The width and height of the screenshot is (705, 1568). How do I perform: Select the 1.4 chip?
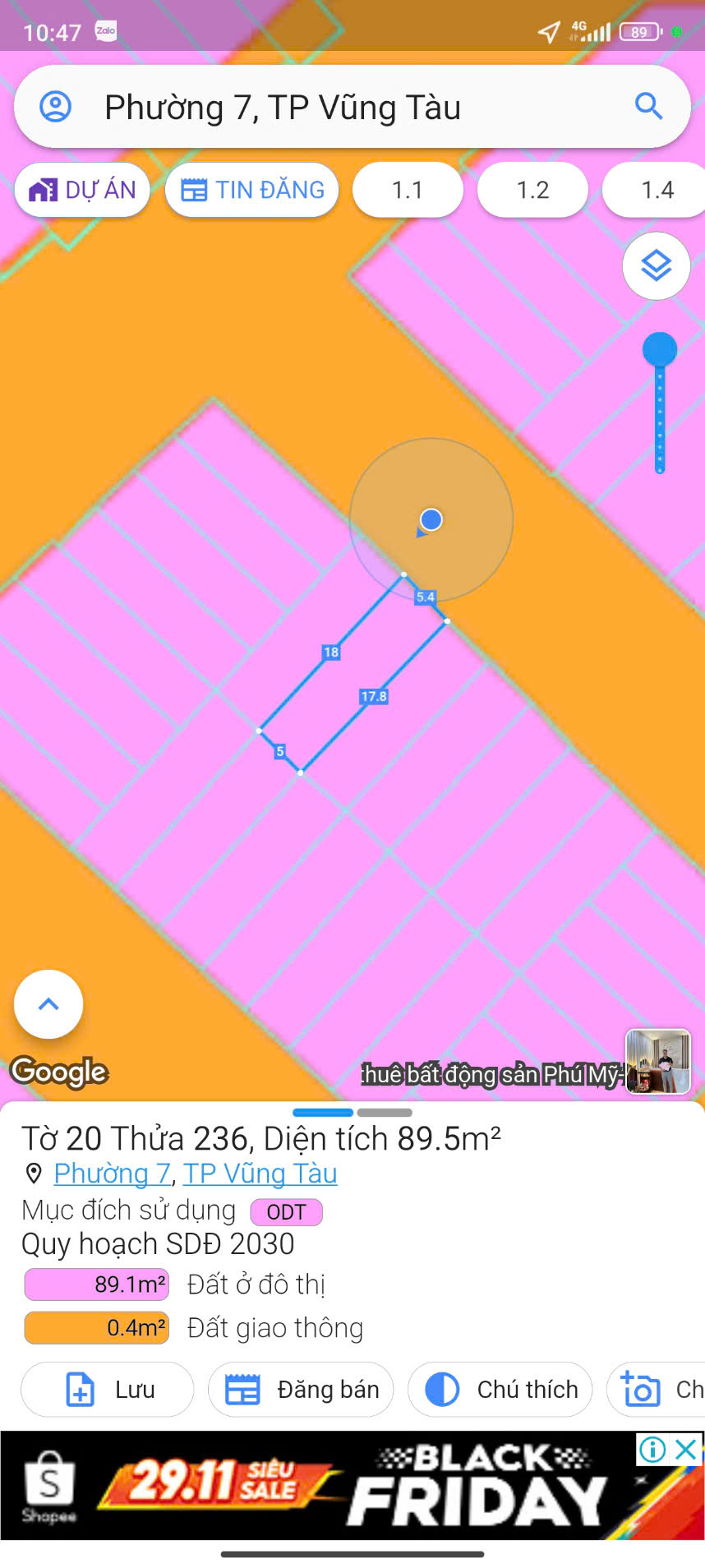pos(657,190)
